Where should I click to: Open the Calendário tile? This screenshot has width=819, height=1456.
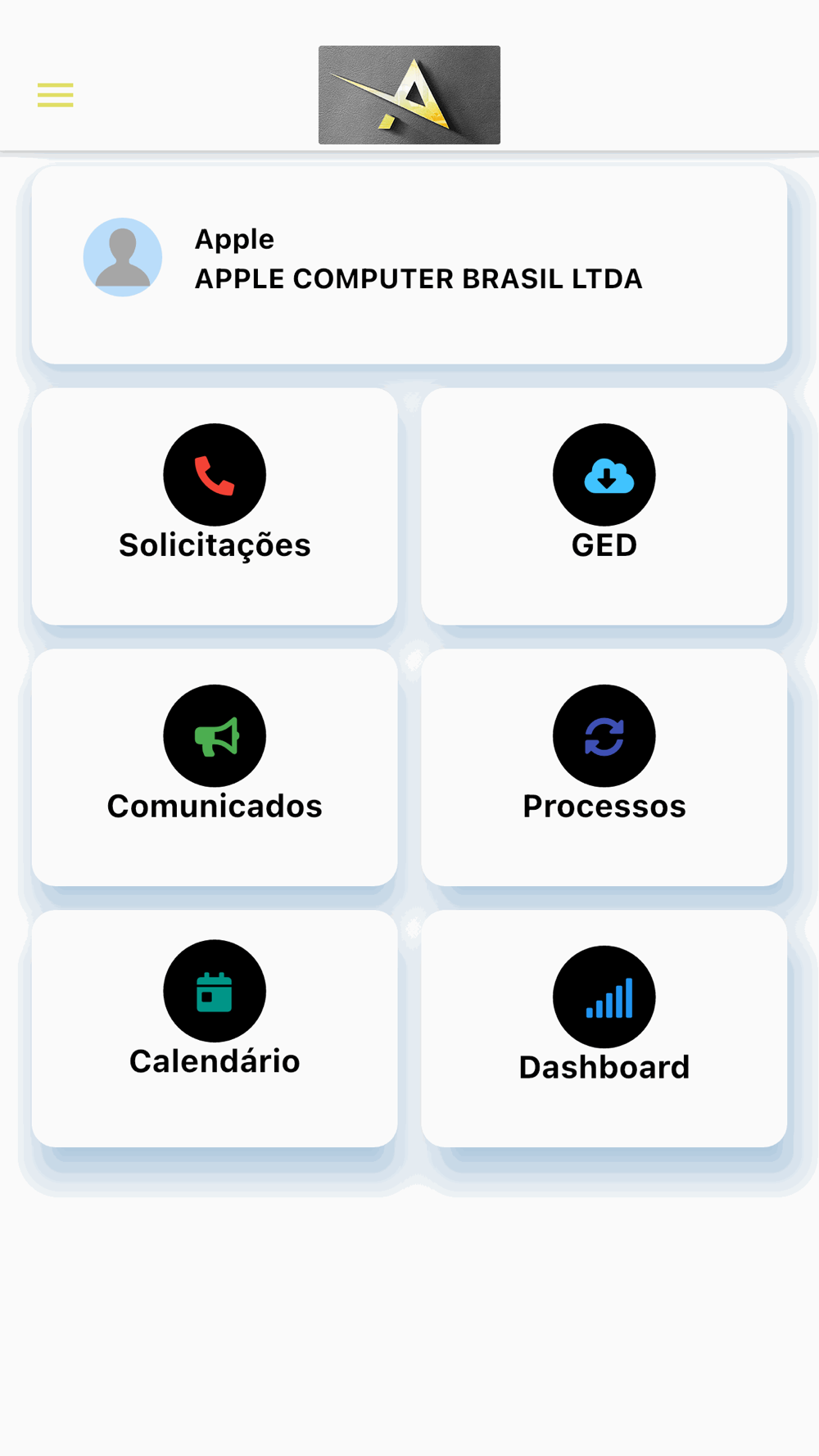click(x=215, y=1029)
